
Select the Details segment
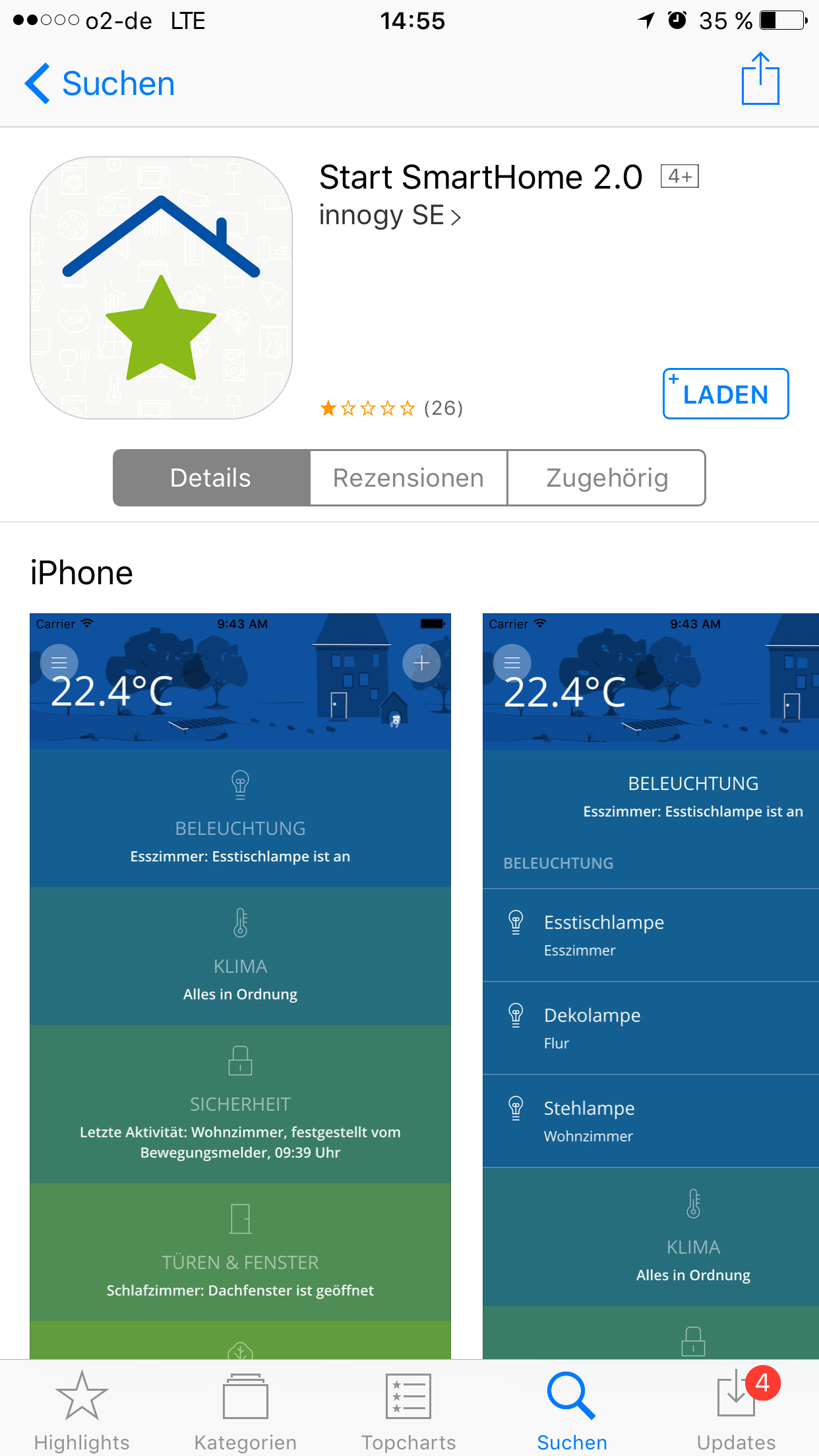(x=211, y=478)
